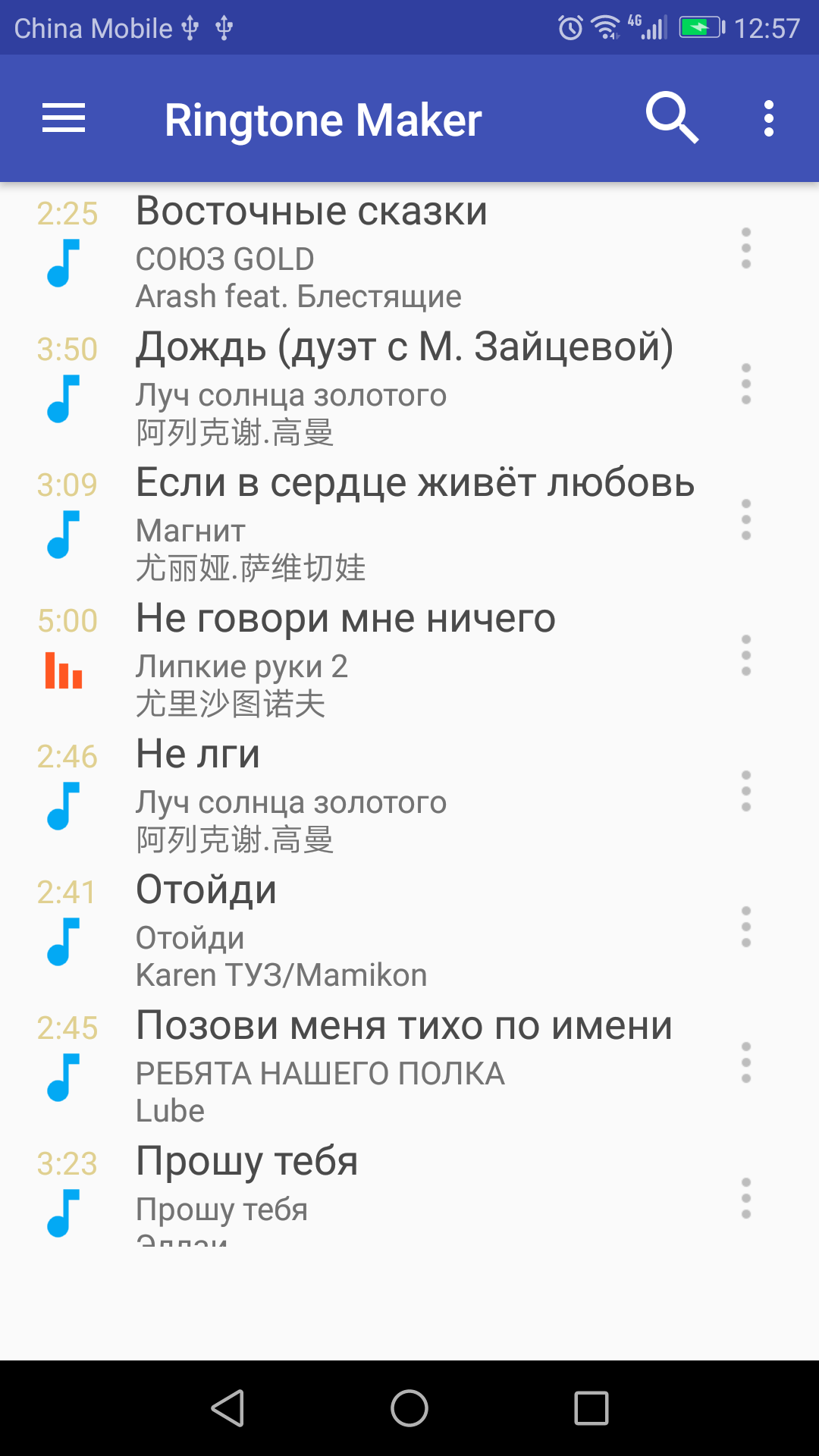
Task: Open options for Отойди
Action: pyautogui.click(x=746, y=927)
